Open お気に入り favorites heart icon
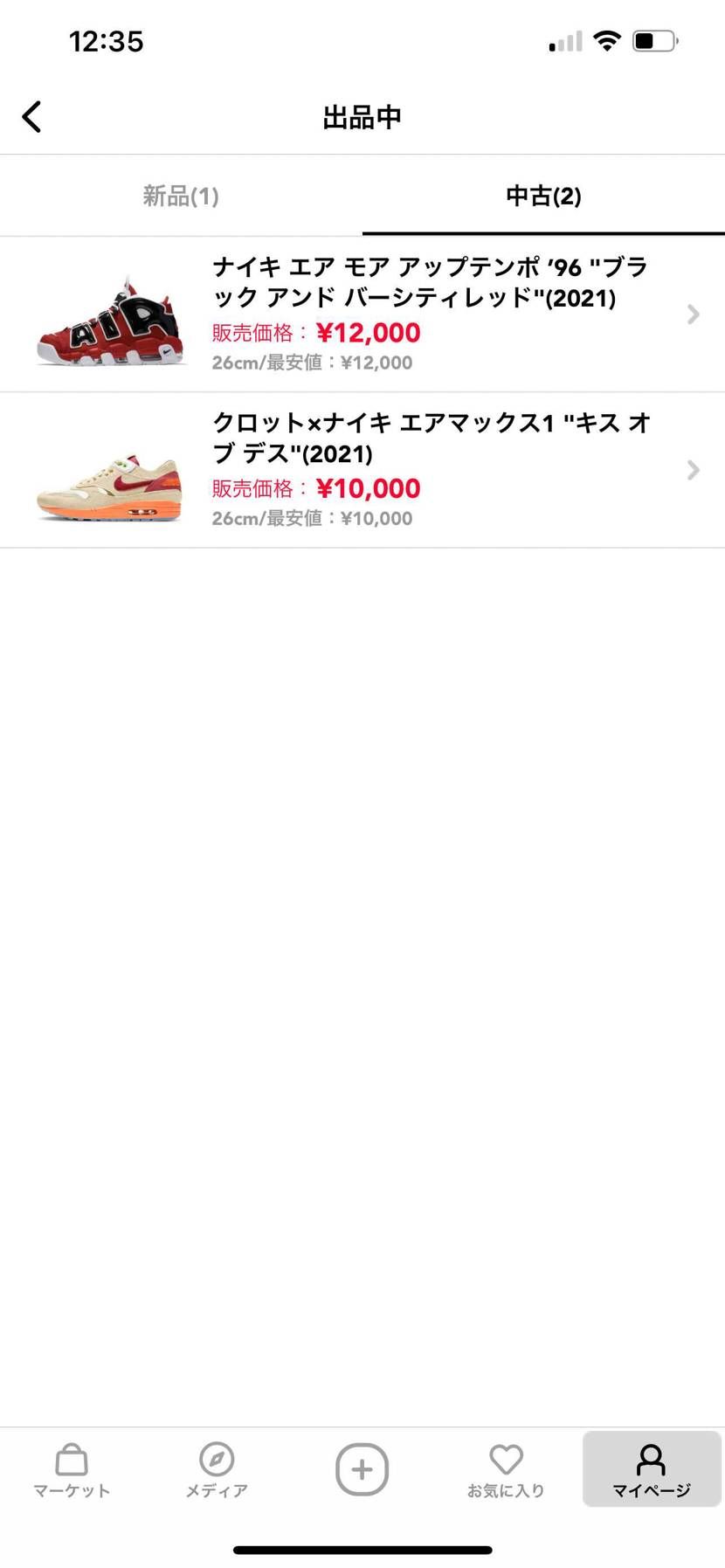Viewport: 725px width, 1568px height. [506, 1469]
